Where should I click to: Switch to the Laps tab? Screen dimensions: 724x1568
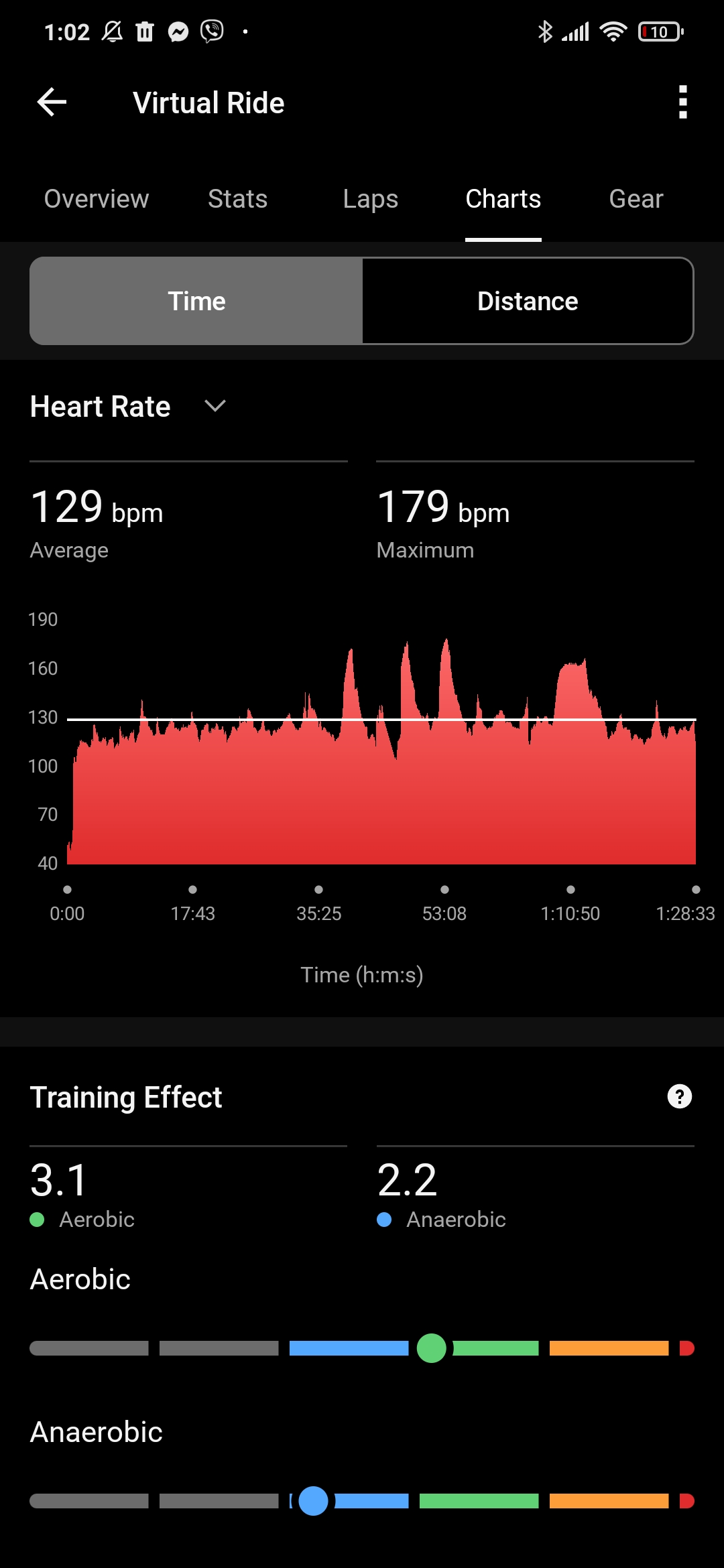tap(369, 199)
